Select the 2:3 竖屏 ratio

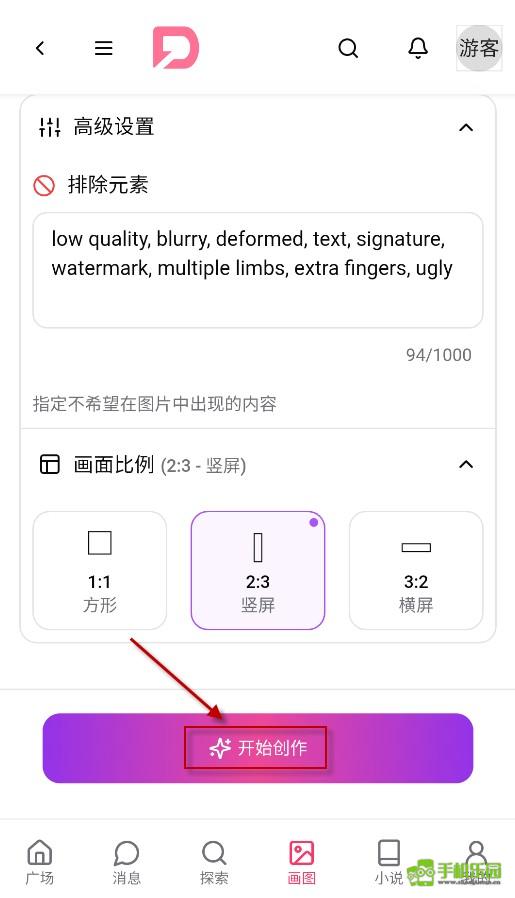(x=258, y=570)
